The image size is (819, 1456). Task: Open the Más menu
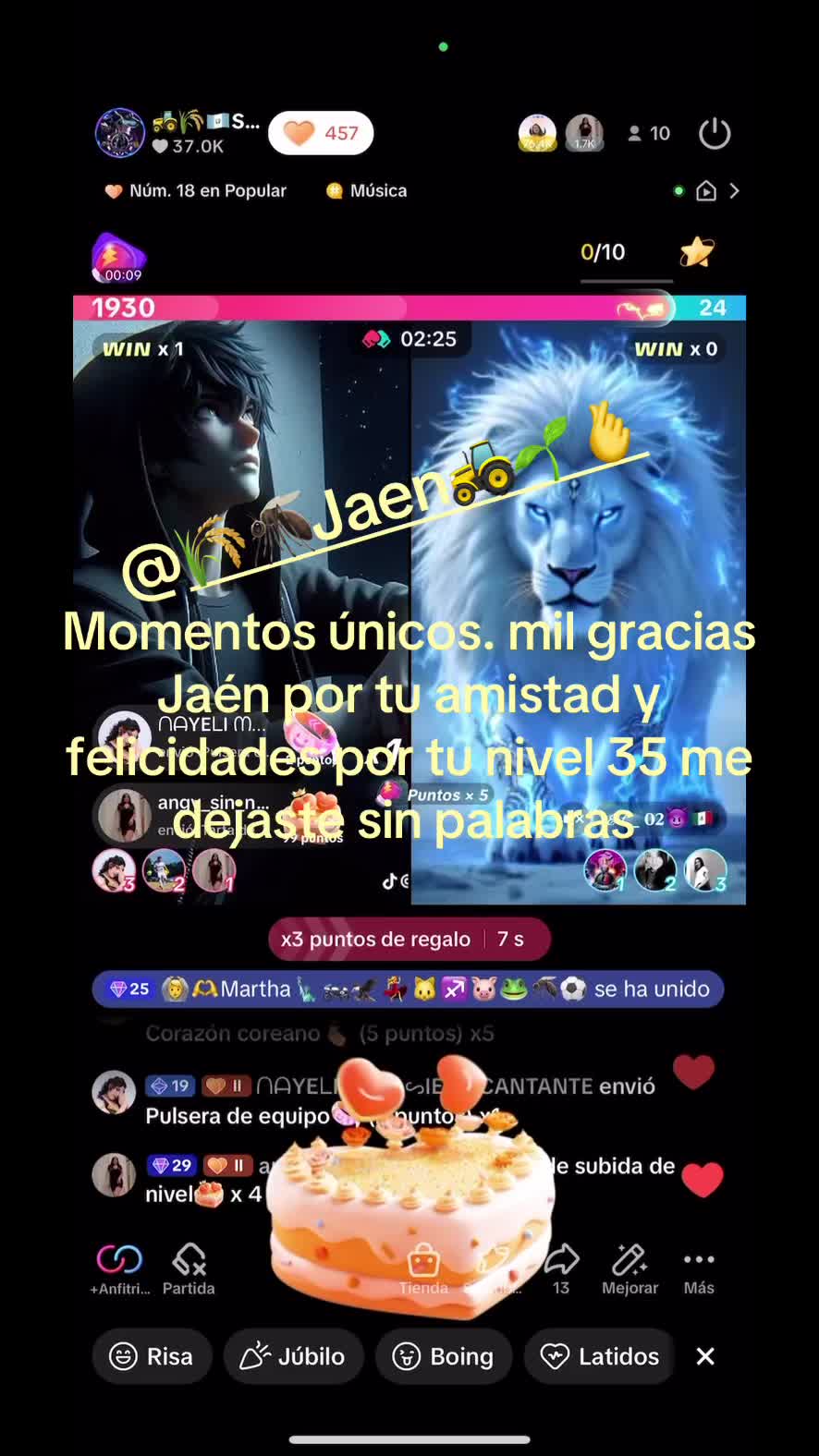click(699, 1269)
